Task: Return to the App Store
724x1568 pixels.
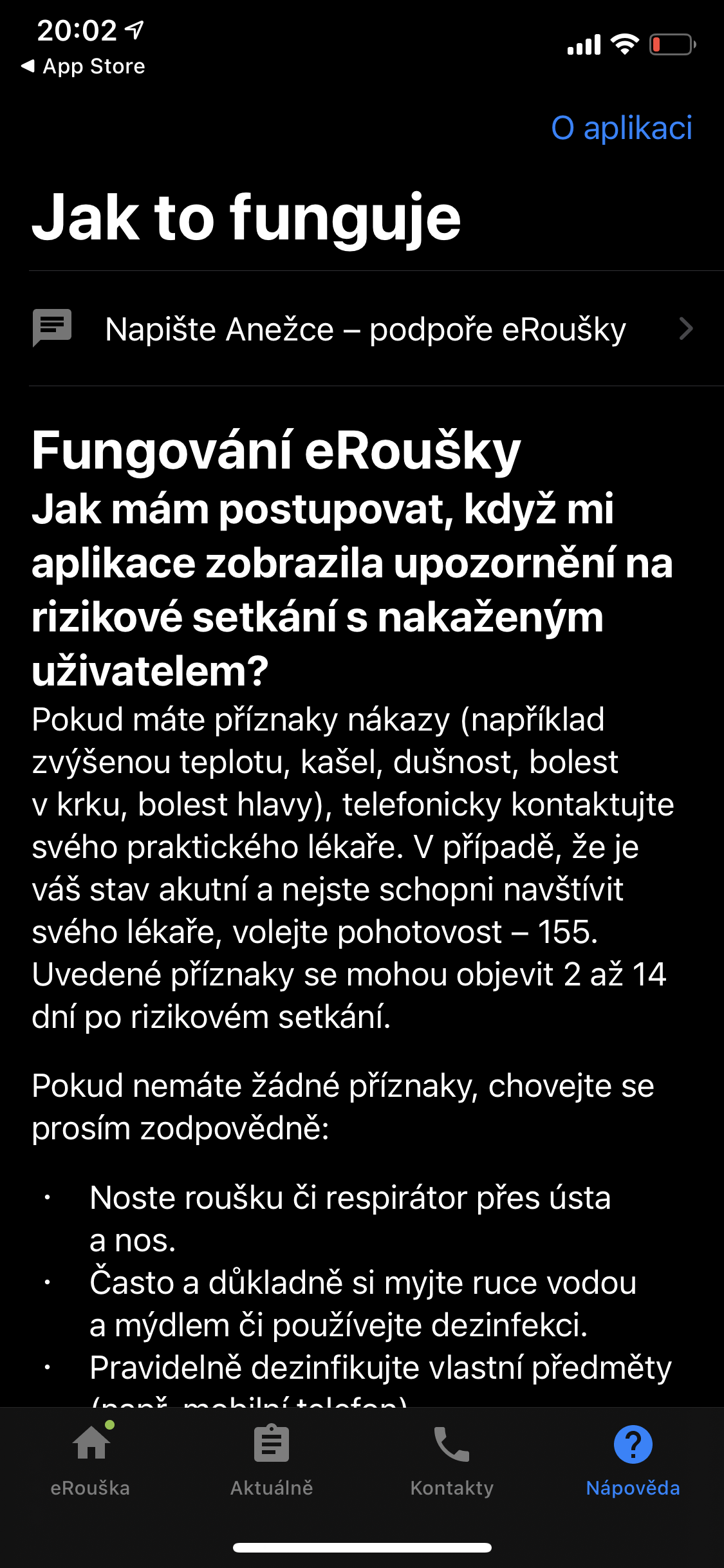Action: point(84,66)
